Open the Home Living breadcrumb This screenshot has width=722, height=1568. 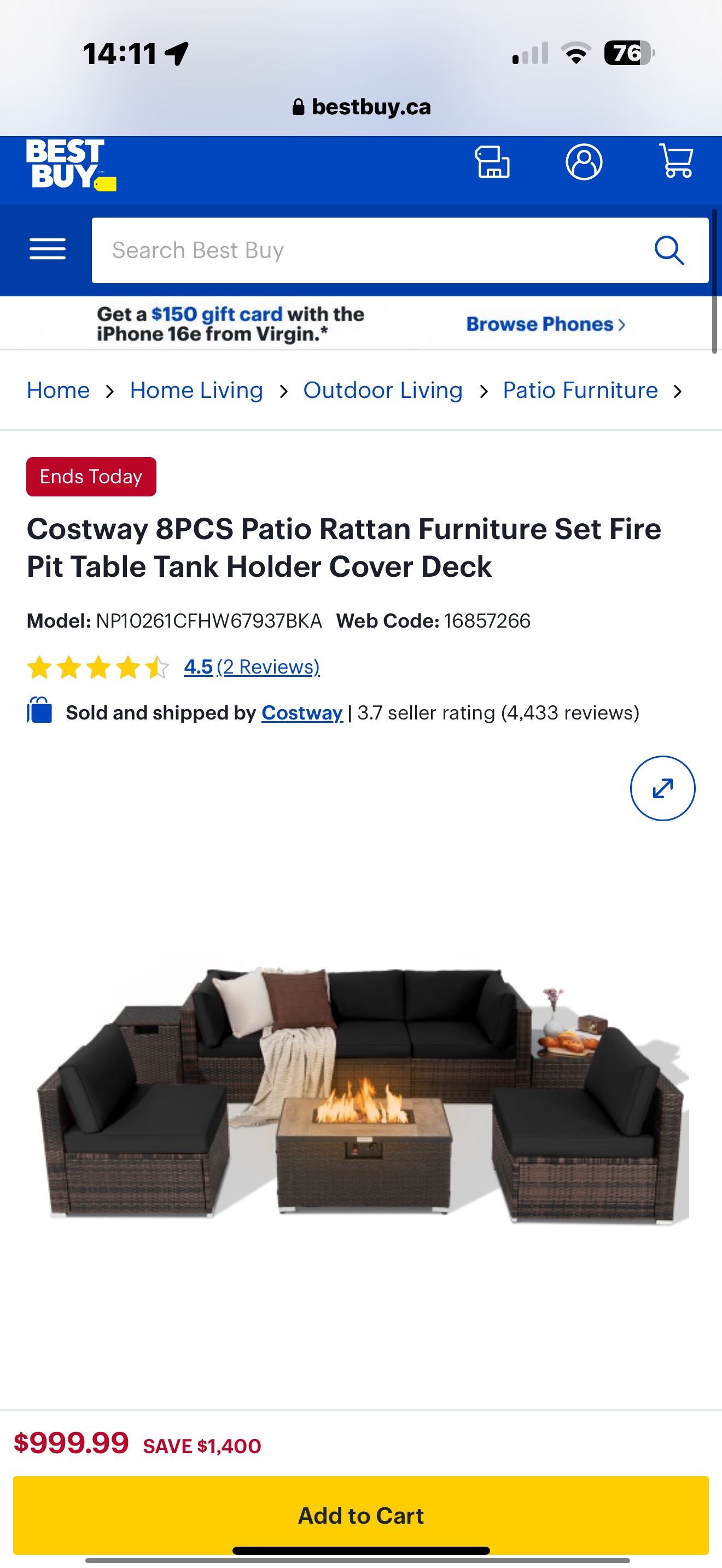[196, 390]
